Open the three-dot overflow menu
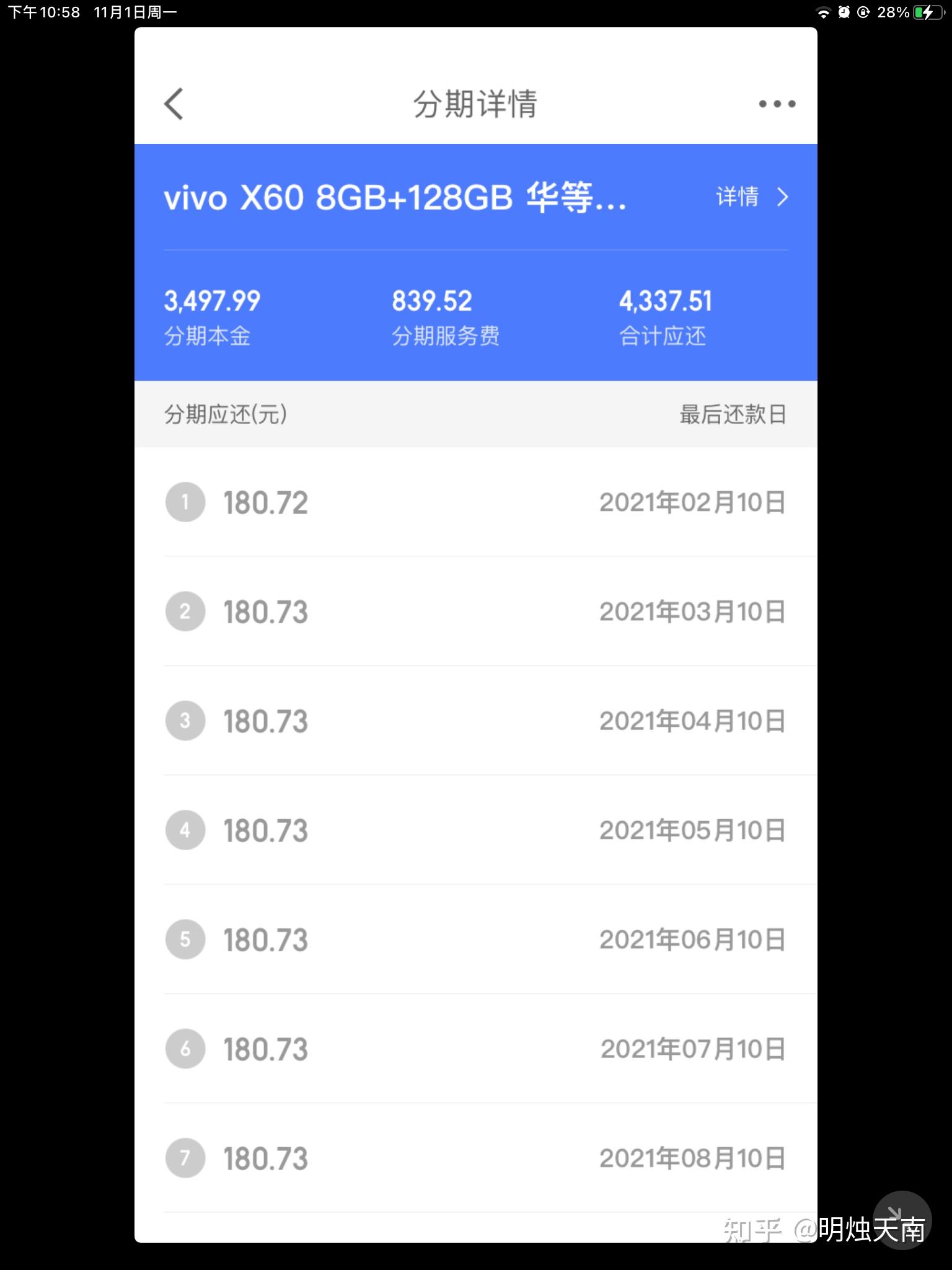952x1270 pixels. coord(777,104)
